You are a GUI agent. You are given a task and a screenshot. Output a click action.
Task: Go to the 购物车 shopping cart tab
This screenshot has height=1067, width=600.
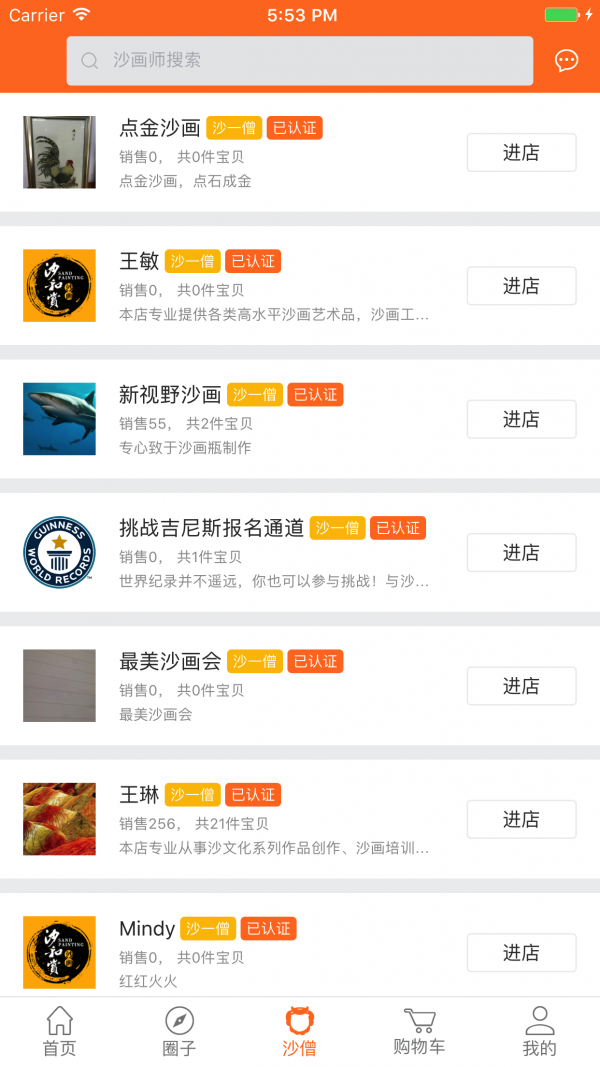[419, 1032]
